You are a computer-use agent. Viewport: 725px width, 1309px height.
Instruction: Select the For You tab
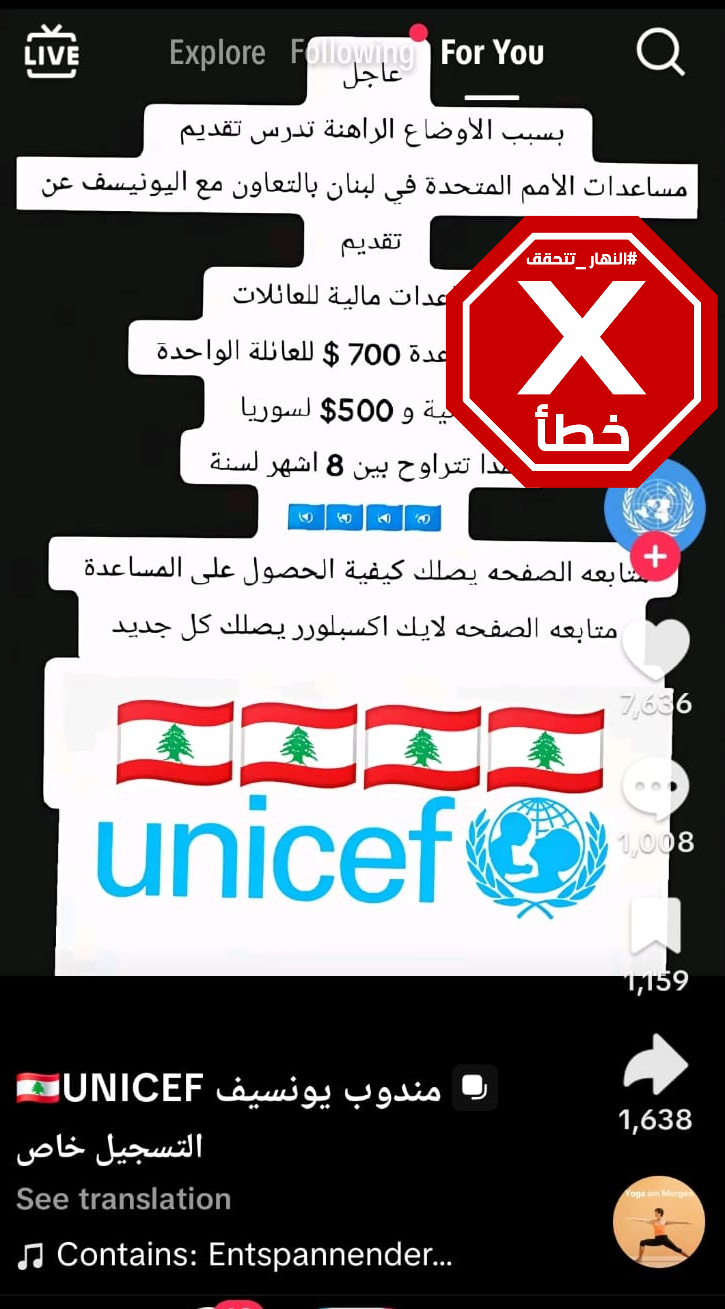[491, 52]
